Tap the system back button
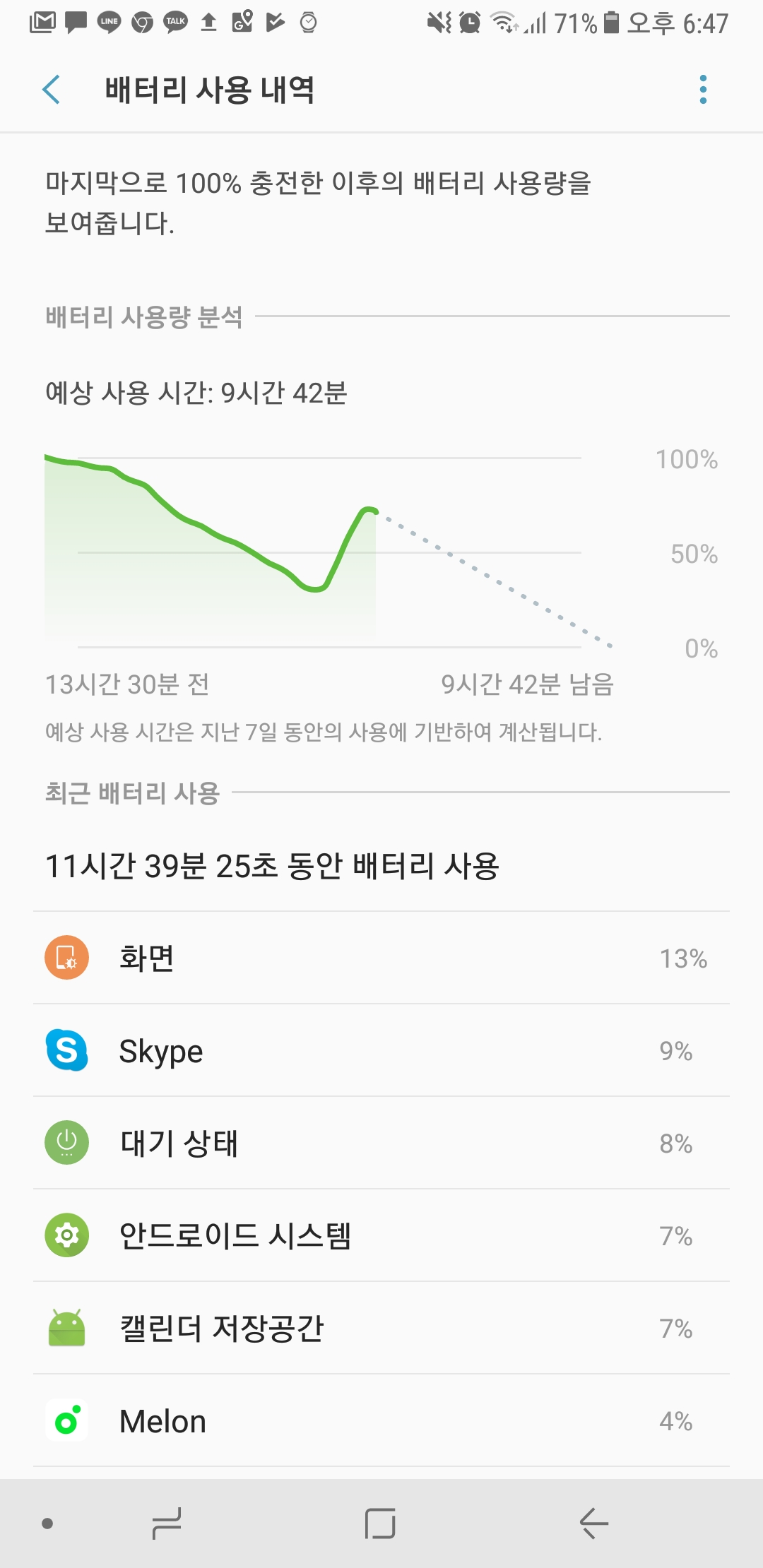 coord(594,1523)
